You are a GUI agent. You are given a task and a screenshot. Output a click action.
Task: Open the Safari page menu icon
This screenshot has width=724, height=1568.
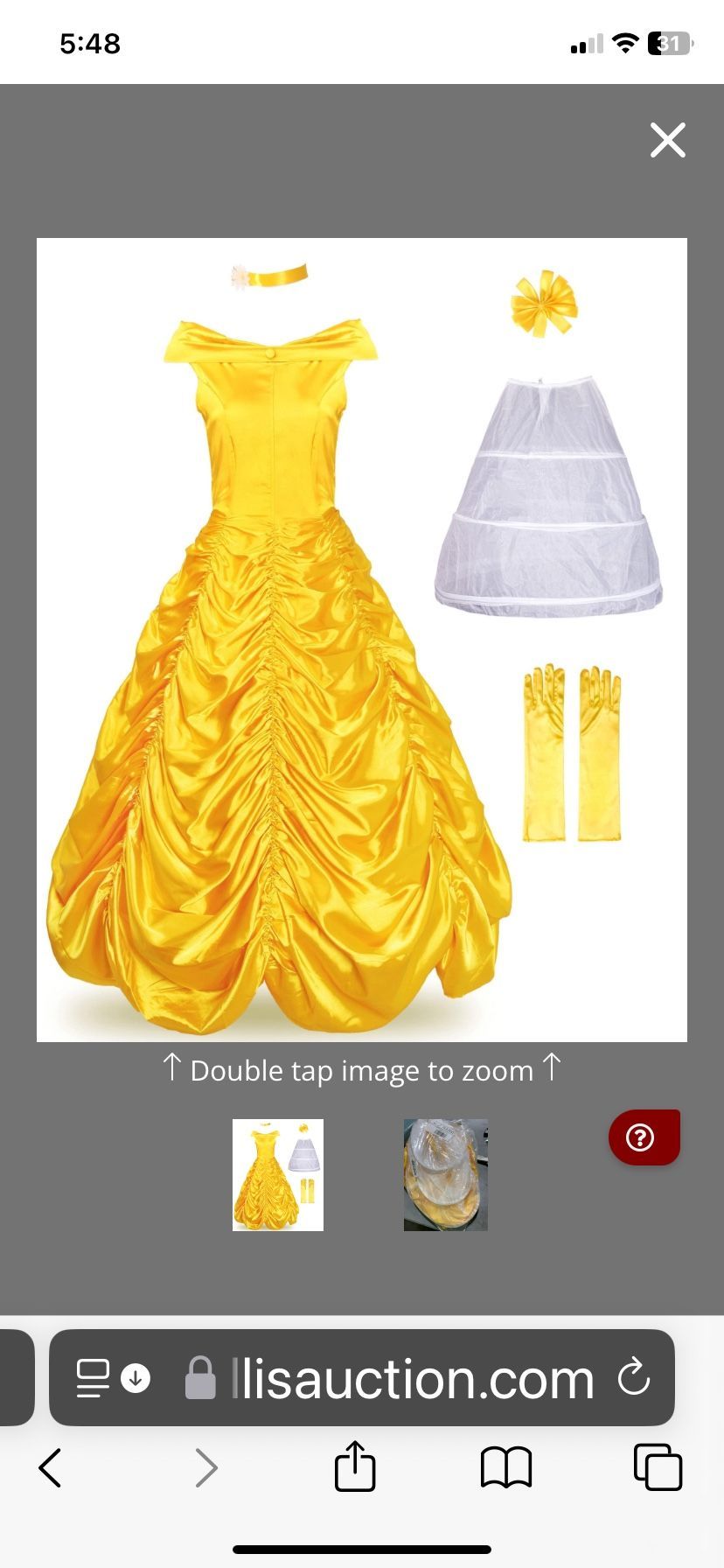(94, 1378)
